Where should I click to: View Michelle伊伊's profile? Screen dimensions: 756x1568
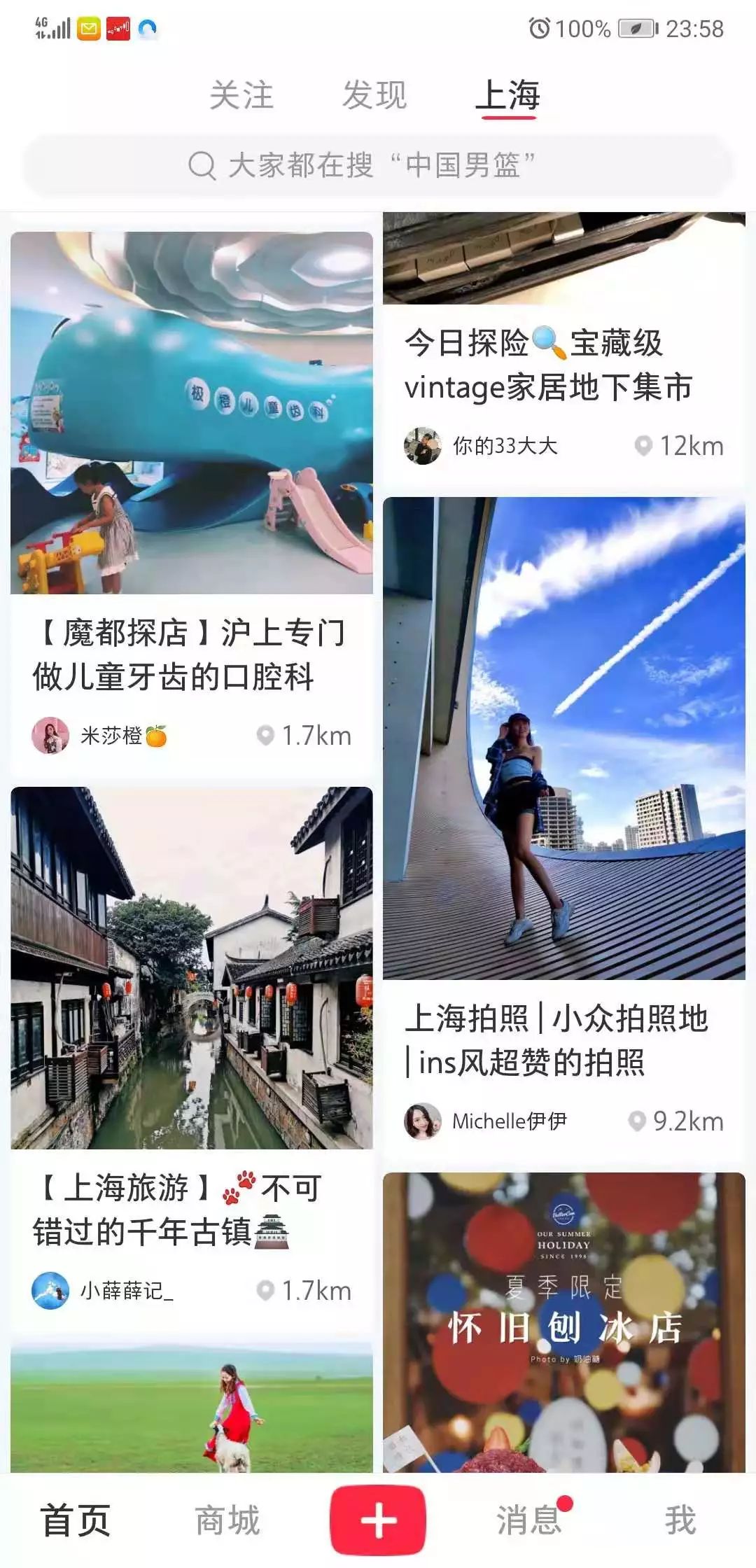423,1121
